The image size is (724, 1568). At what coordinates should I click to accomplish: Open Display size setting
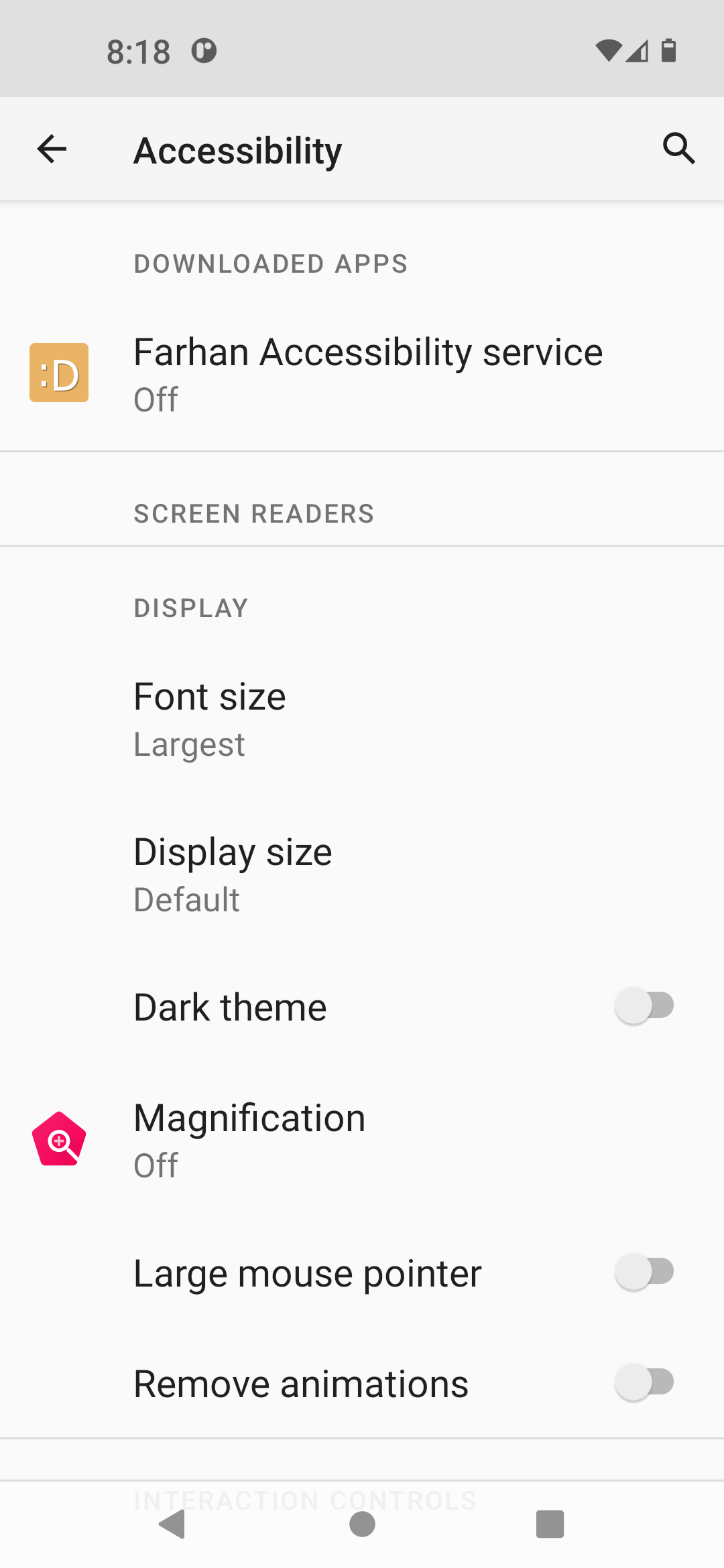[362, 875]
